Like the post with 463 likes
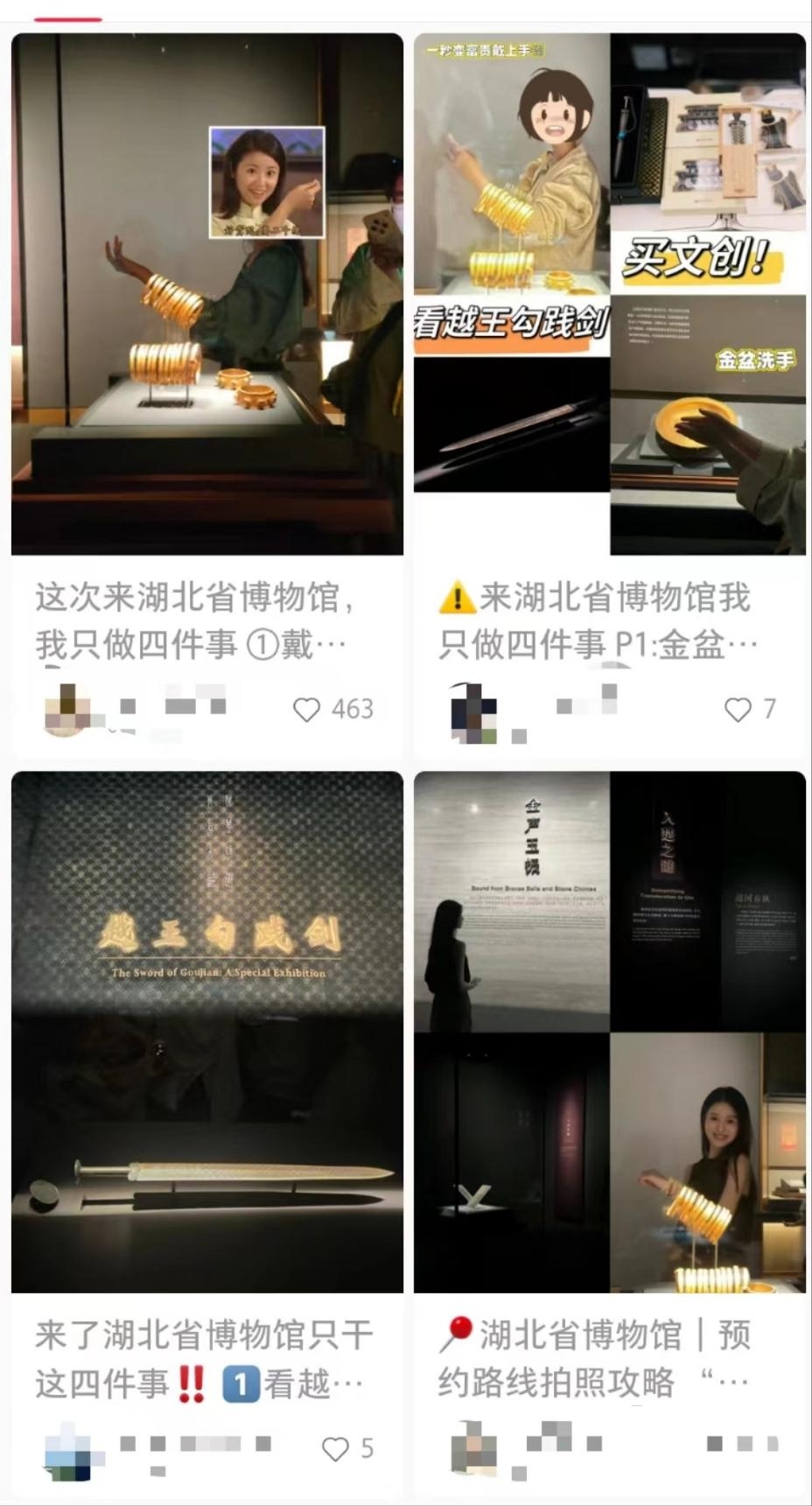Viewport: 812px width, 1506px height. (x=307, y=709)
